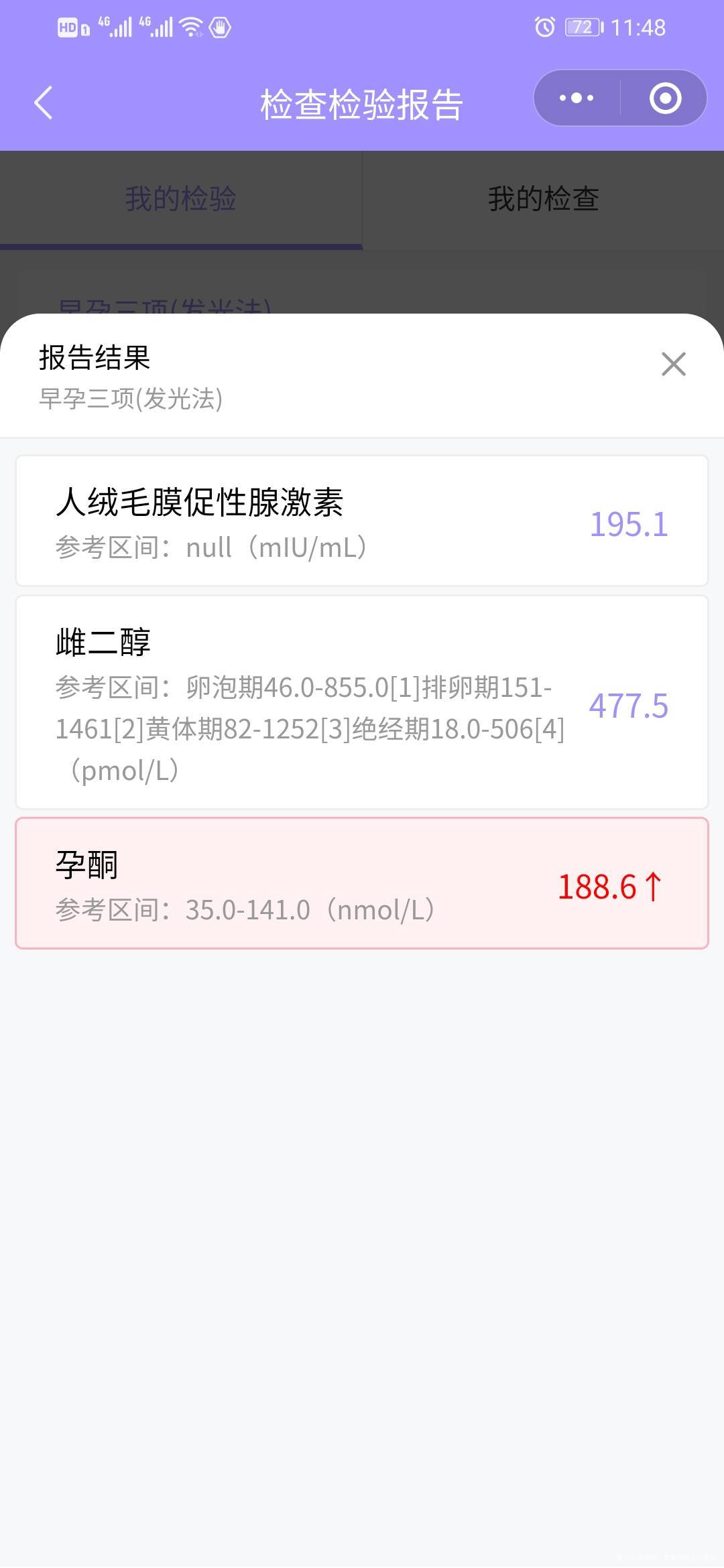724x1568 pixels.
Task: Tap the 477.5 estradiol value
Action: coord(628,707)
